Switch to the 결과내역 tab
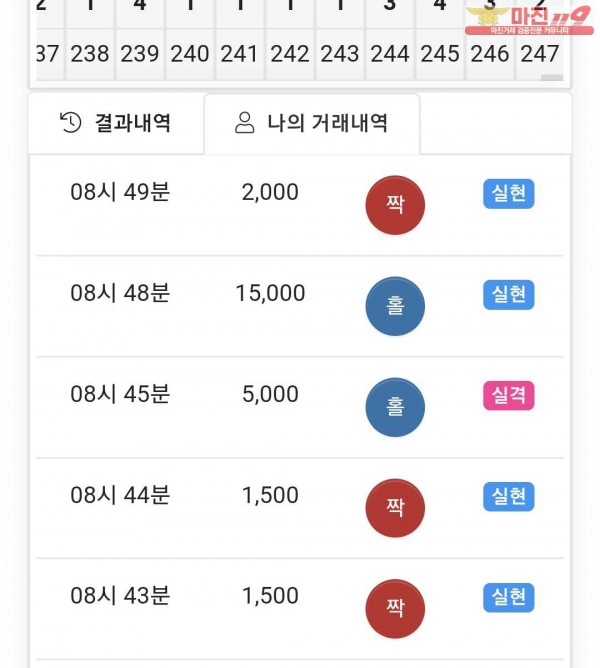This screenshot has height=668, width=600. (116, 124)
